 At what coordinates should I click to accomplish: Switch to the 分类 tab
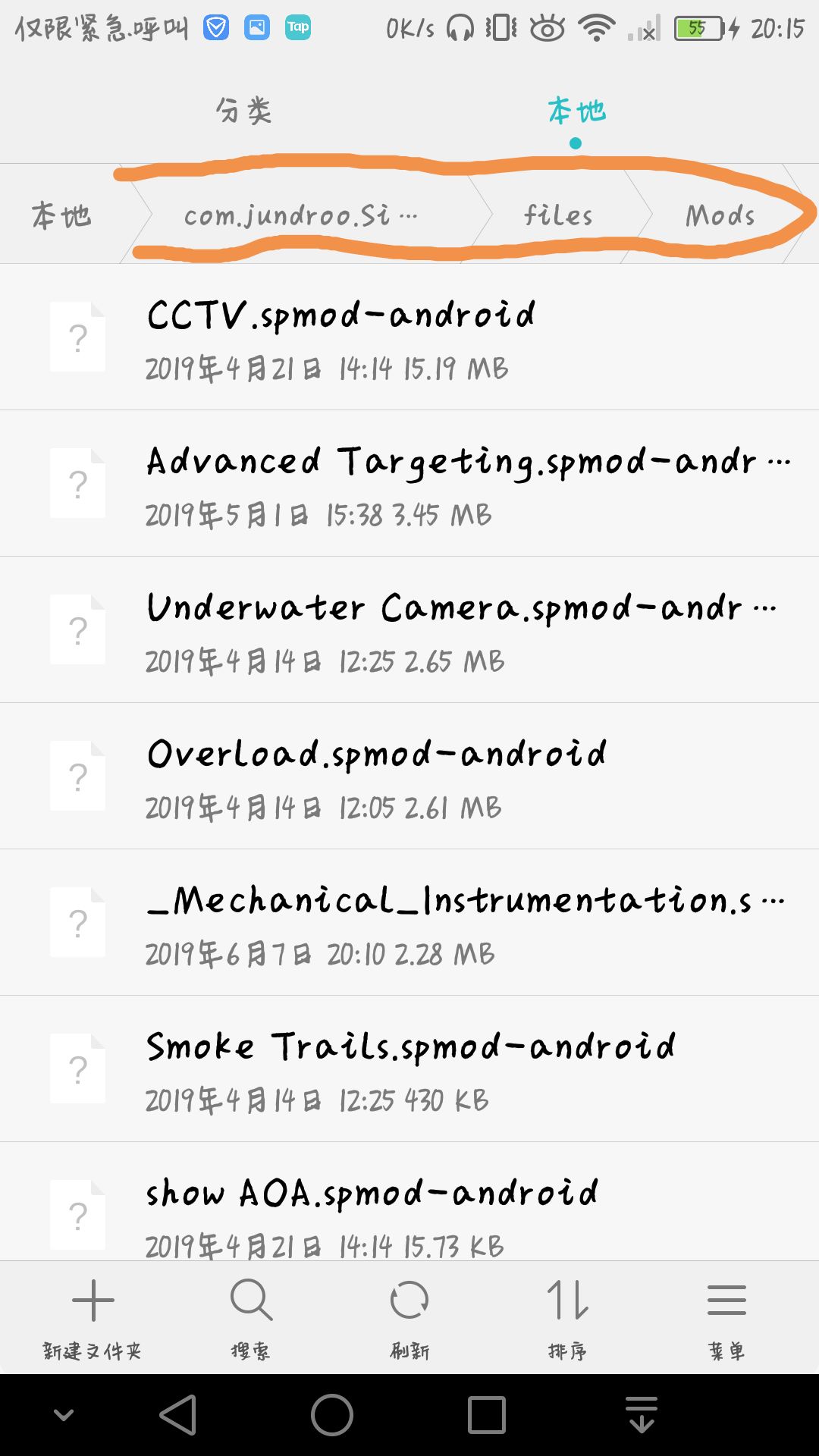coord(243,111)
